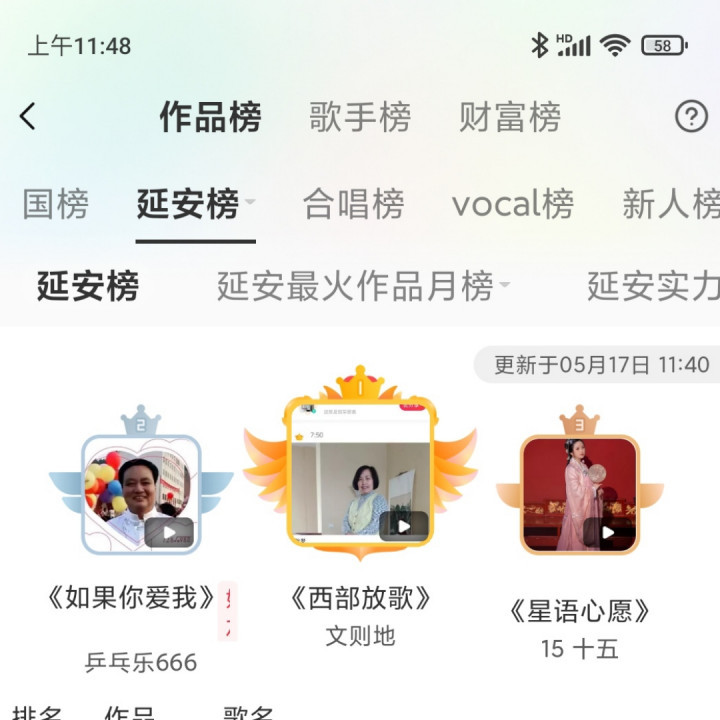Select the 延安实力 sub-tab
The width and height of the screenshot is (720, 720).
click(x=652, y=287)
